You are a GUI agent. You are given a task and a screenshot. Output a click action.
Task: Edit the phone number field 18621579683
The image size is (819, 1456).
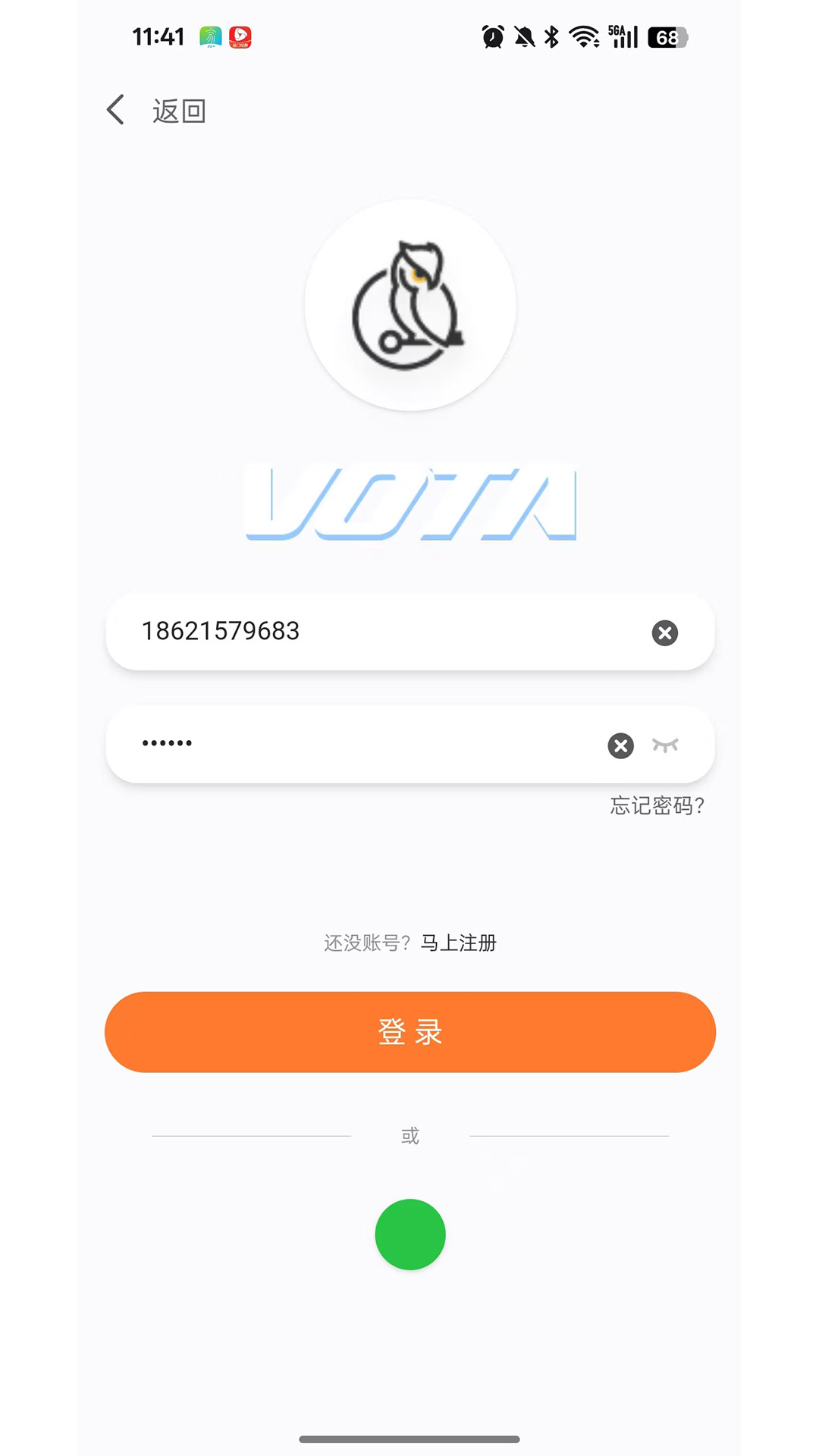click(364, 632)
